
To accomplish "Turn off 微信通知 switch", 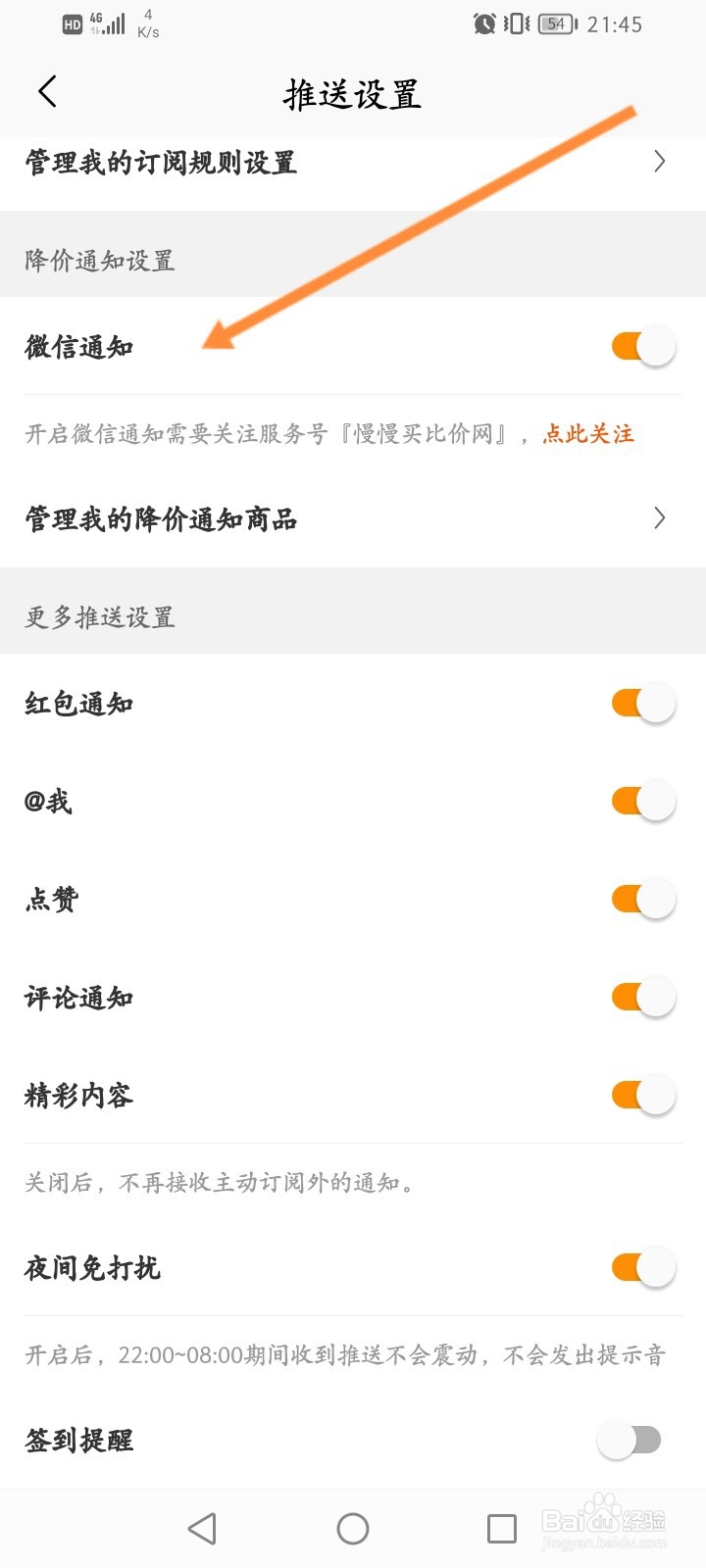I will [643, 347].
